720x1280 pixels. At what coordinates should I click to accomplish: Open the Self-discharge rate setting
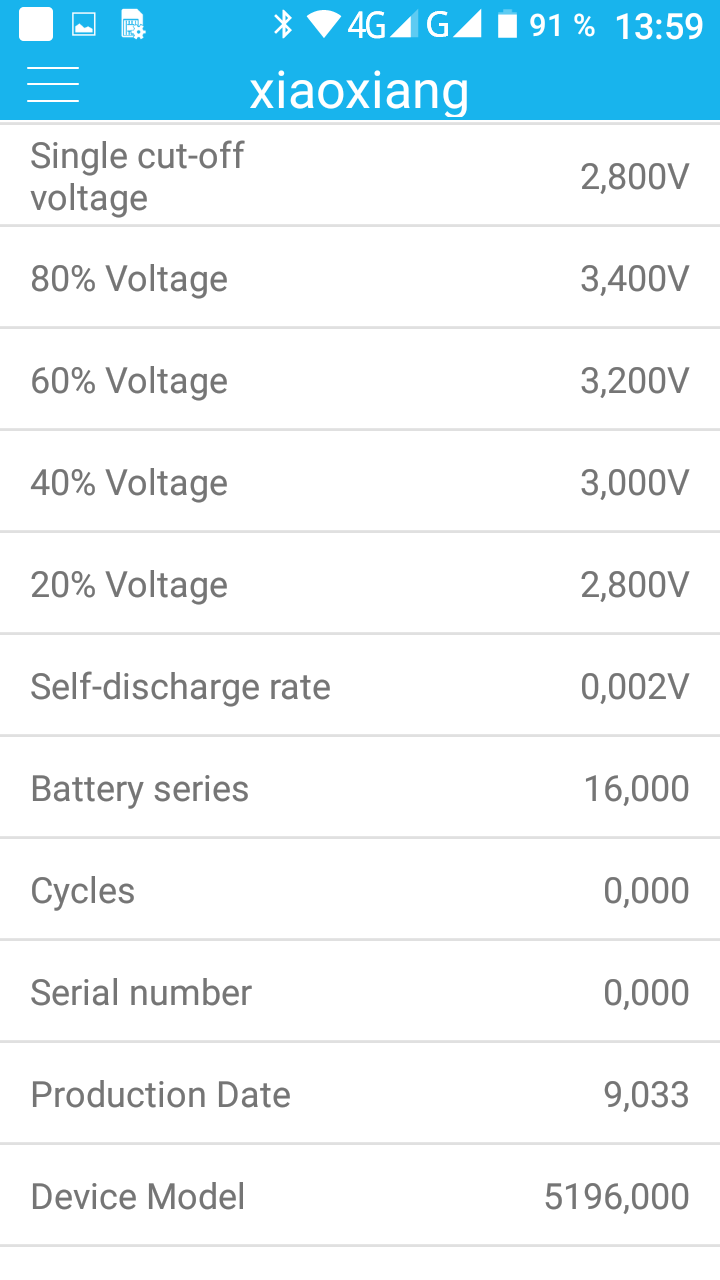point(360,685)
